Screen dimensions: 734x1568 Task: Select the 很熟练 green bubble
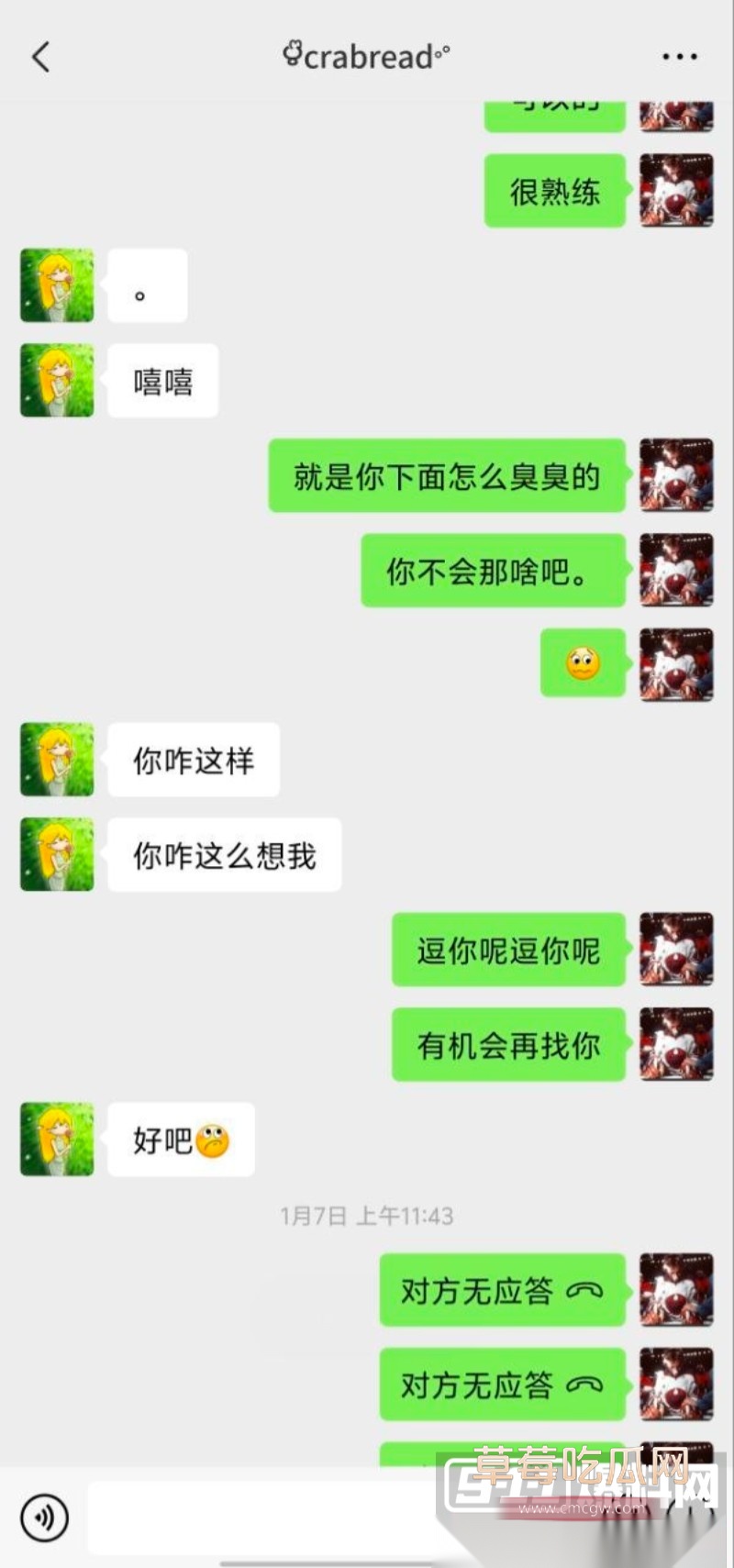(554, 191)
